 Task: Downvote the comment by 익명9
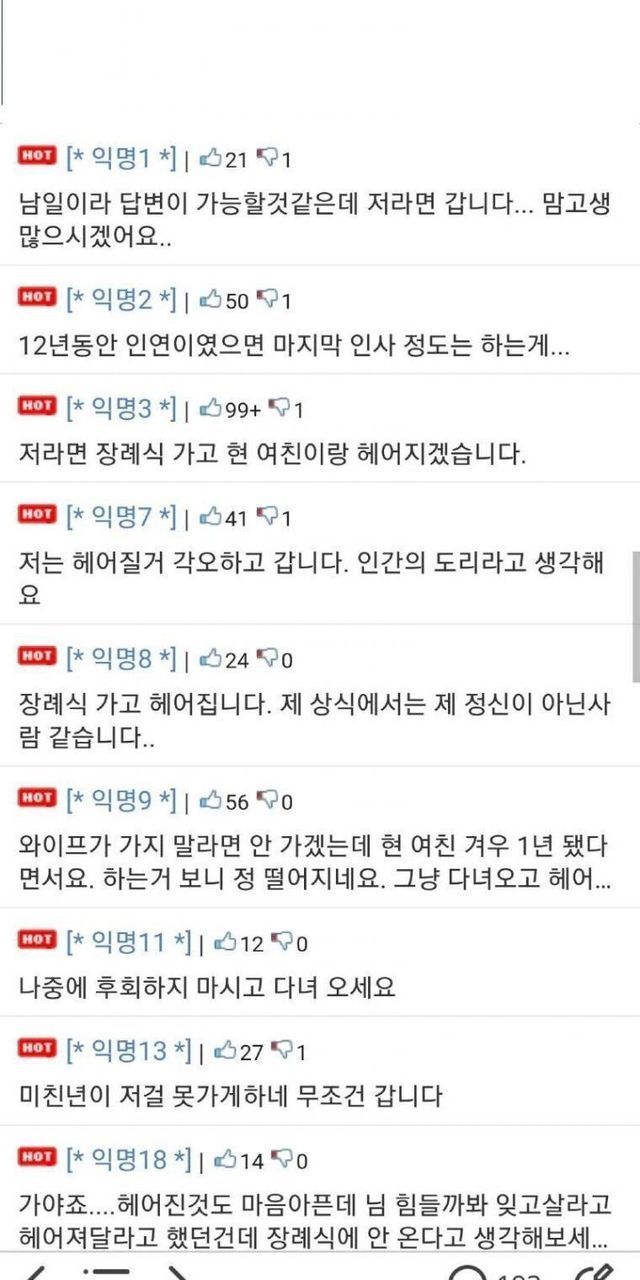(x=267, y=800)
